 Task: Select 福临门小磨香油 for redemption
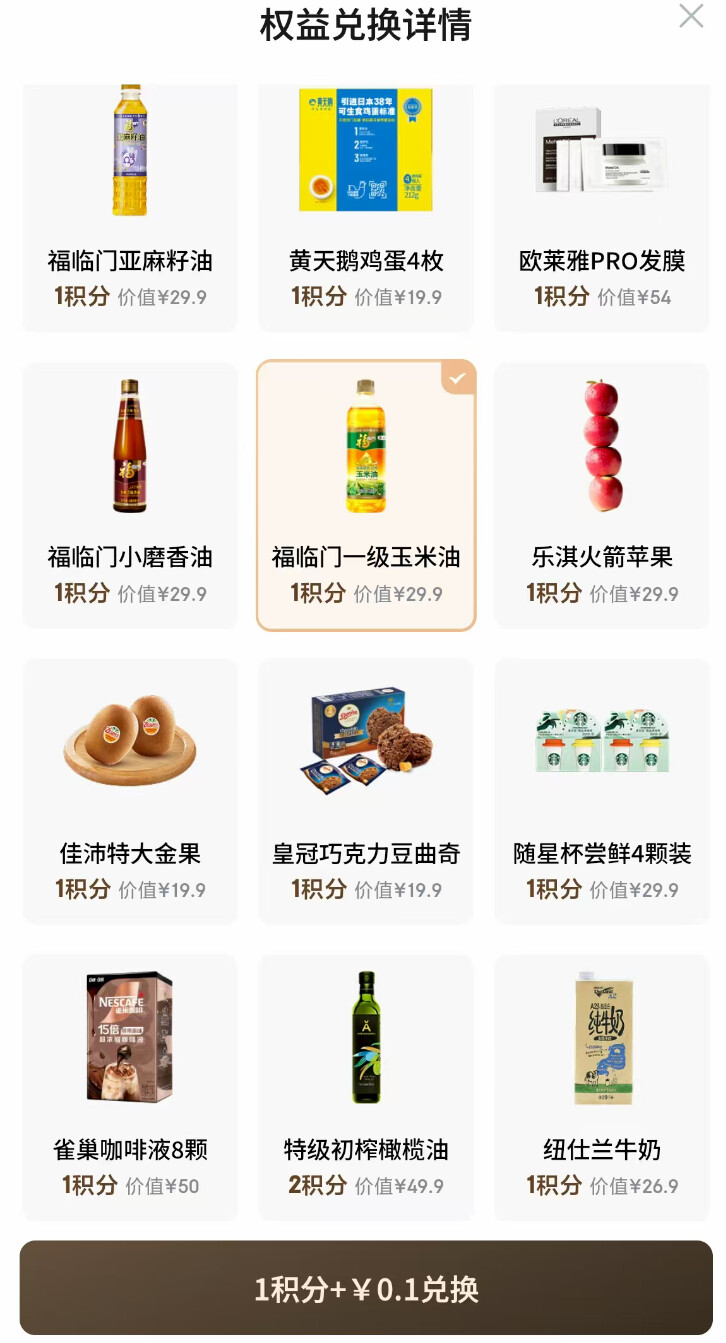coord(130,495)
